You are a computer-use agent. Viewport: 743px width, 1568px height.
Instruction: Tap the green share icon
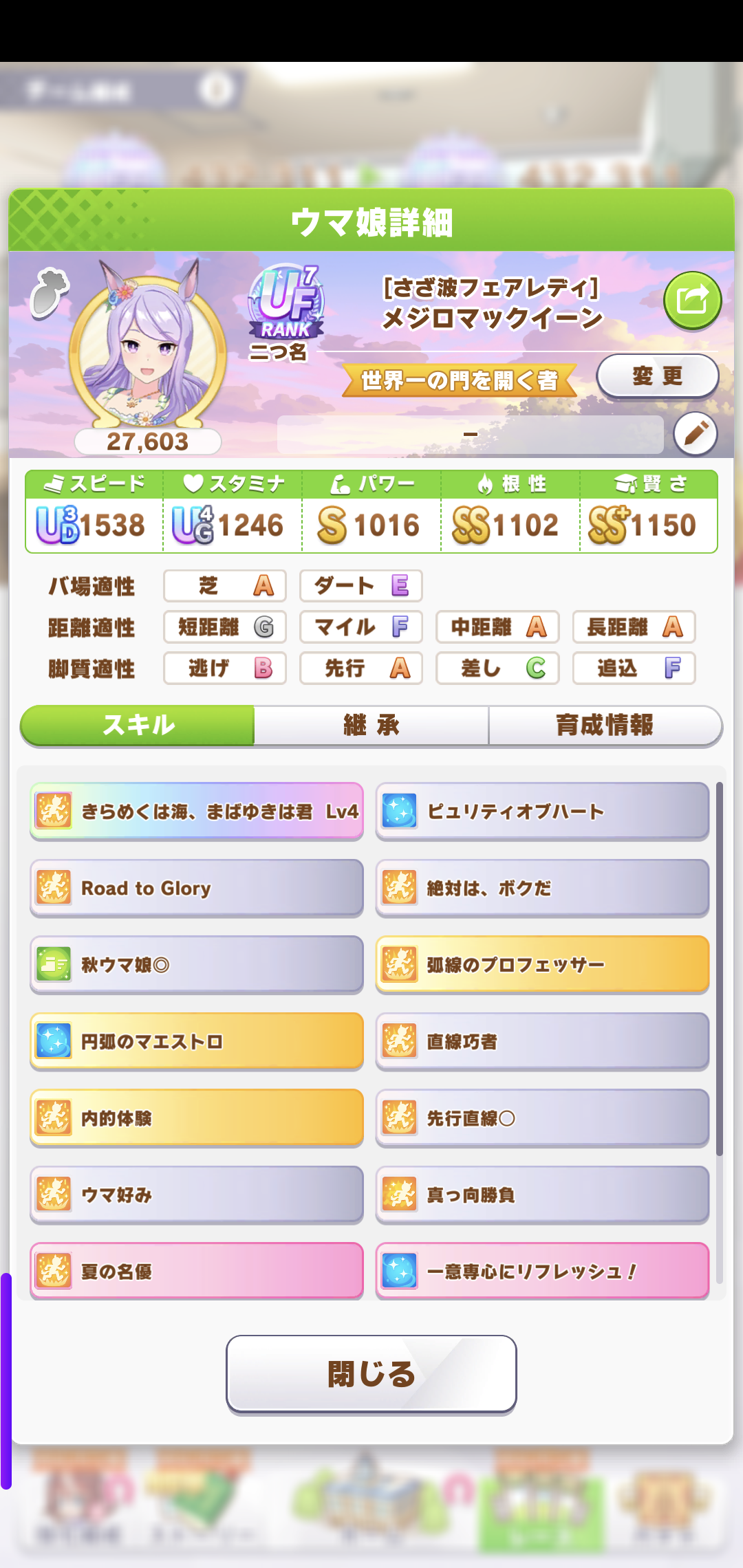[692, 301]
